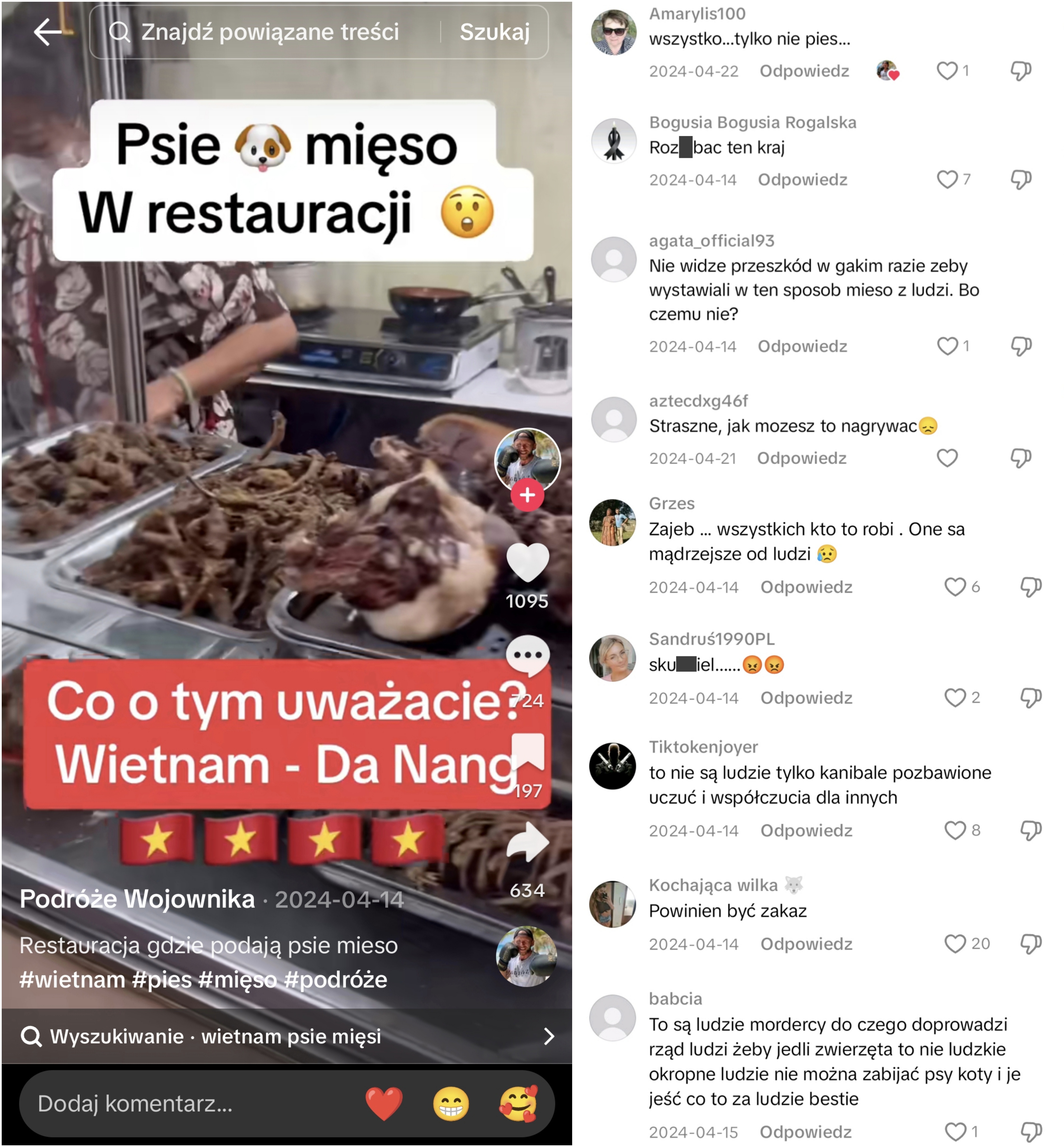The height and width of the screenshot is (1147, 1064).
Task: Dislike agata_official93's comment
Action: pos(1021,346)
